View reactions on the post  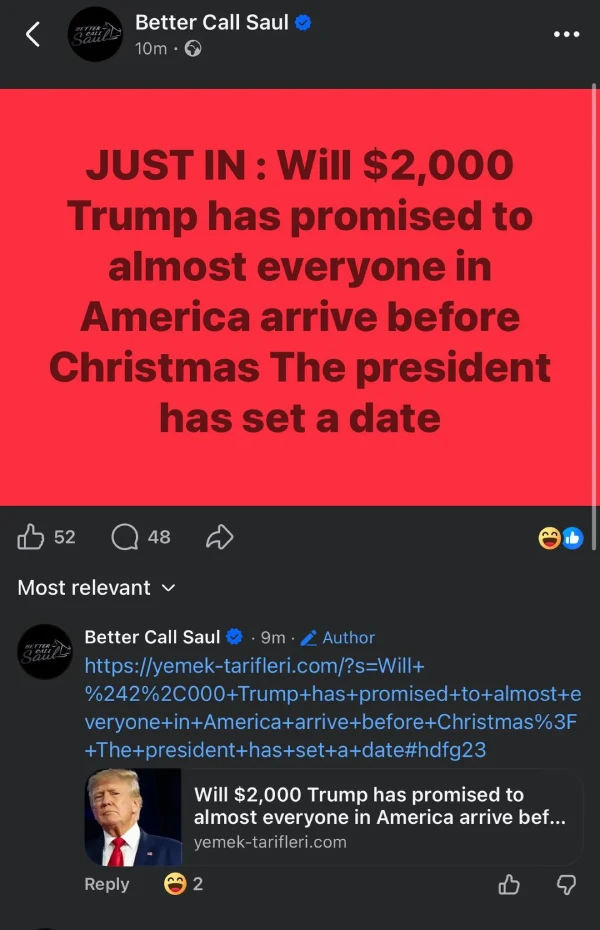[560, 538]
